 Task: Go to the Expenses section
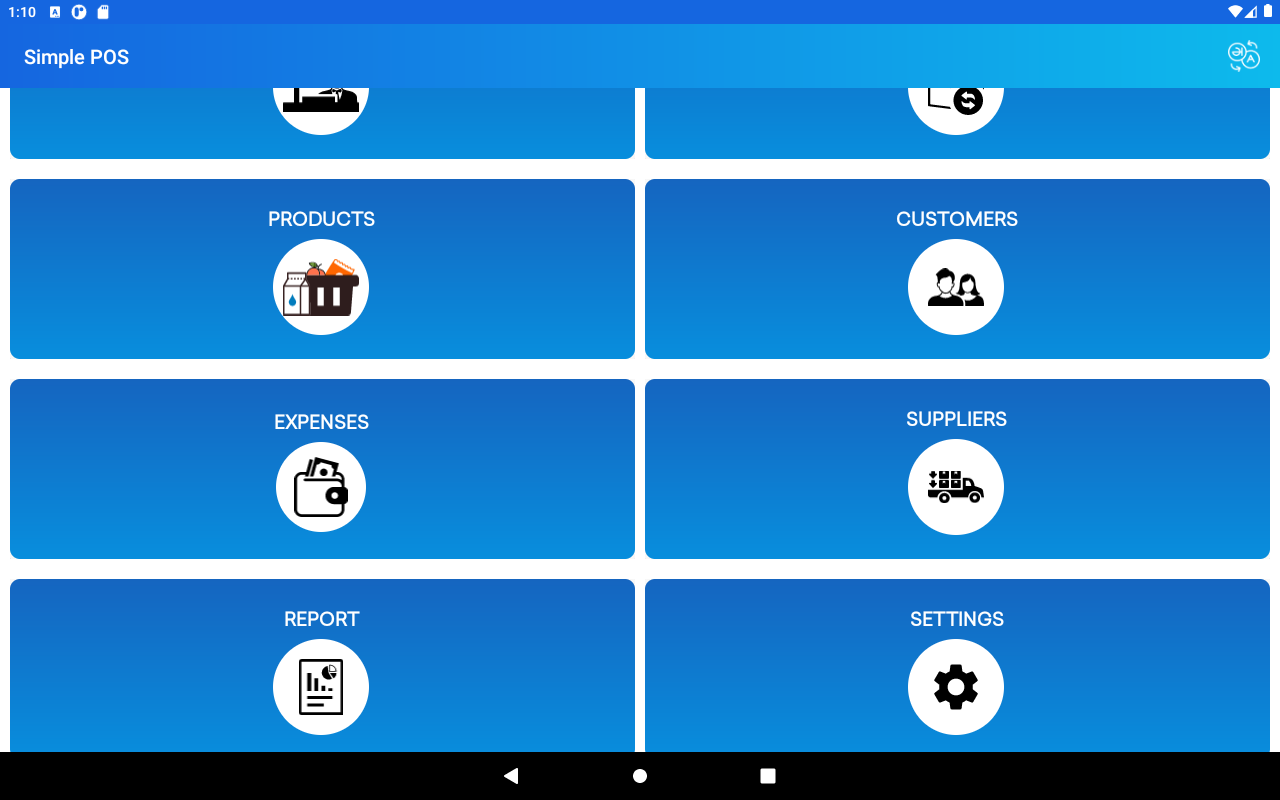(x=322, y=468)
